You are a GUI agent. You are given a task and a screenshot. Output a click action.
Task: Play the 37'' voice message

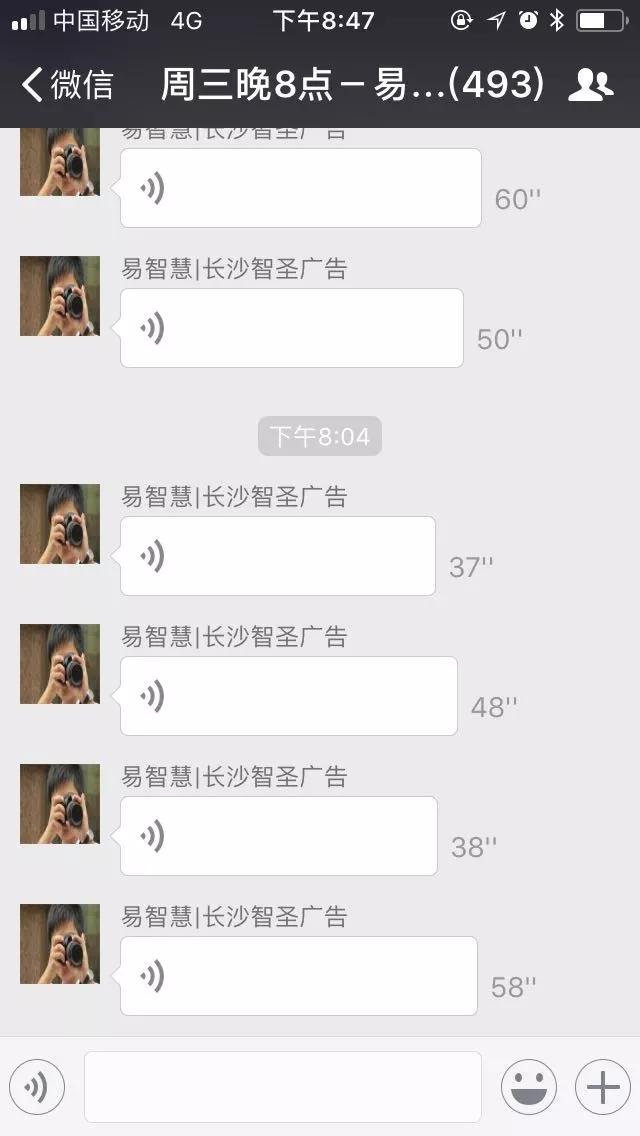[277, 556]
